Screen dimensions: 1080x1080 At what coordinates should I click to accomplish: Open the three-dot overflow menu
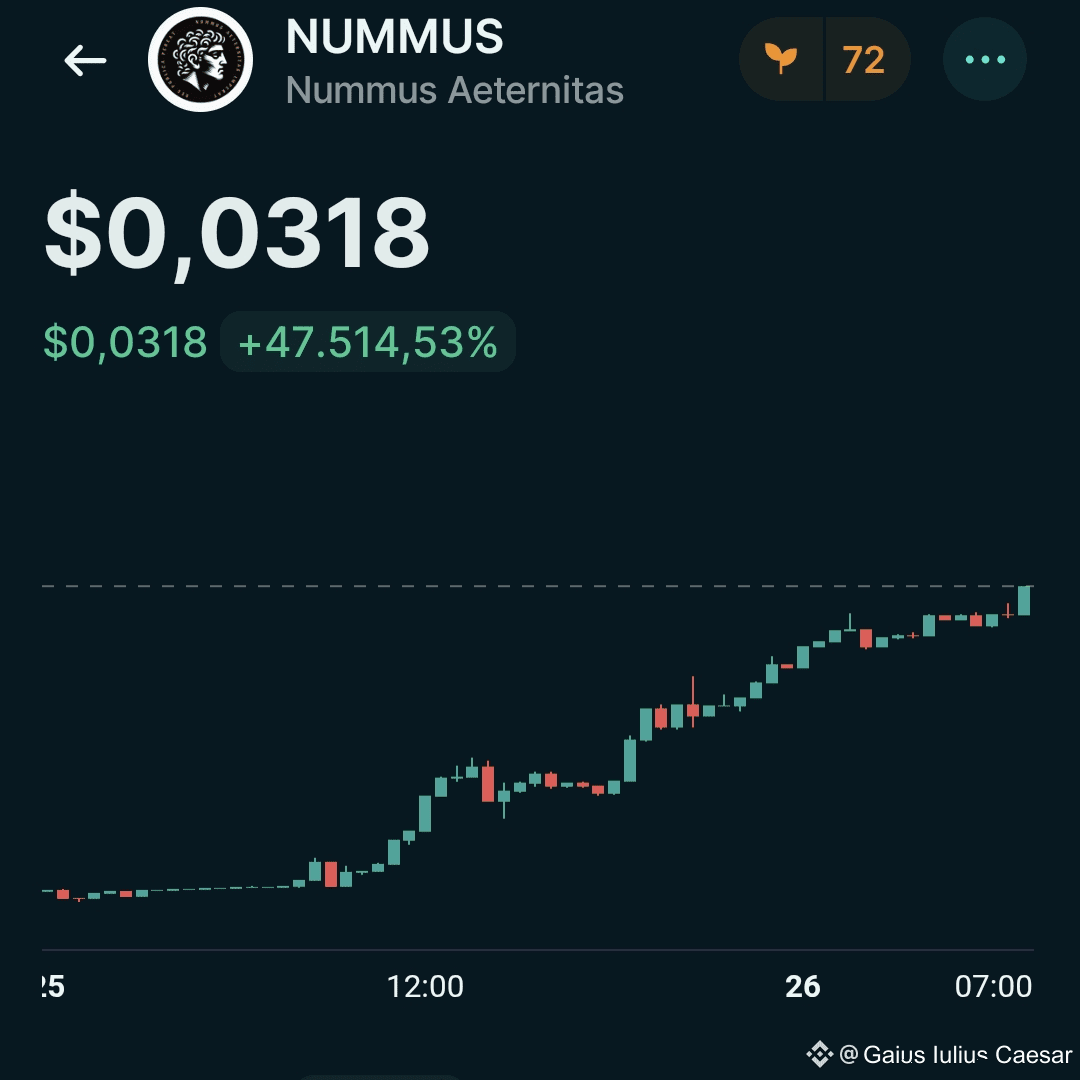pyautogui.click(x=984, y=60)
